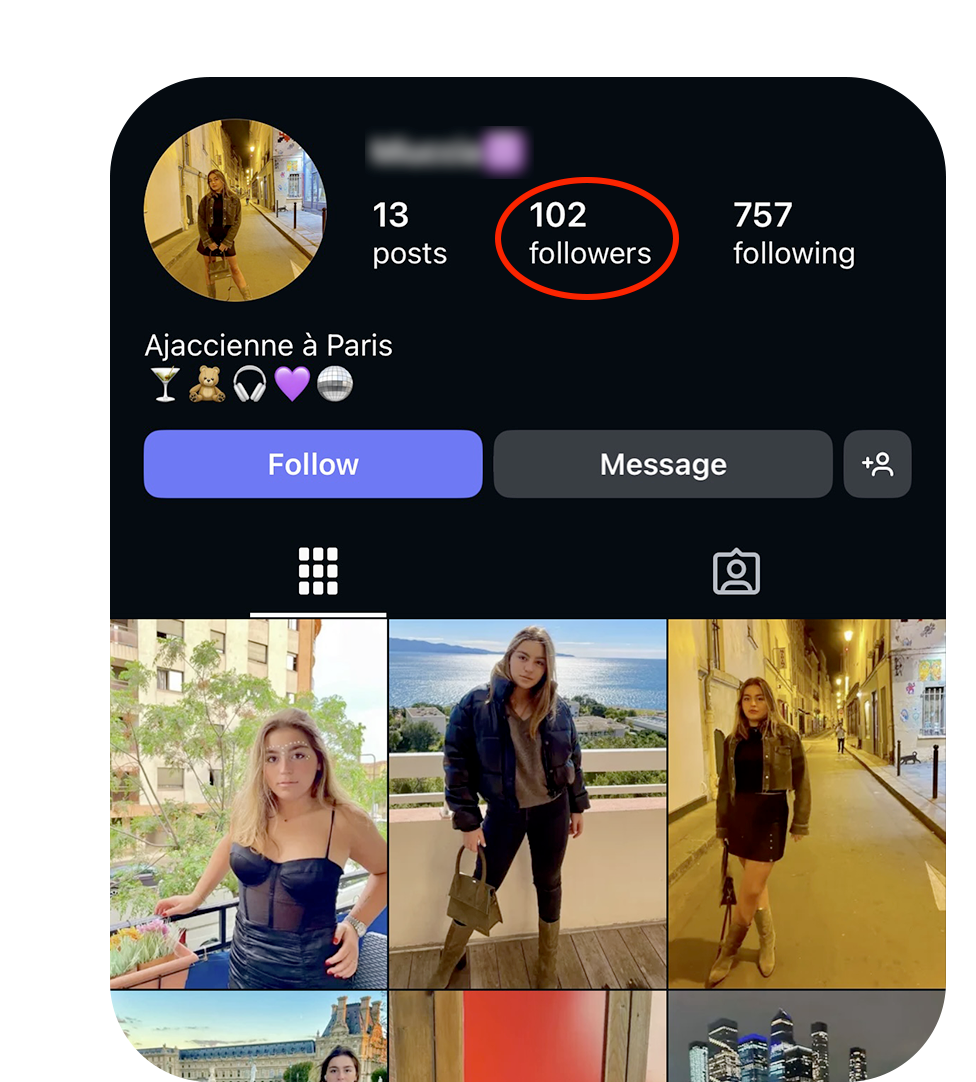Switch to the tagged photos tab
The width and height of the screenshot is (976, 1082).
(736, 573)
